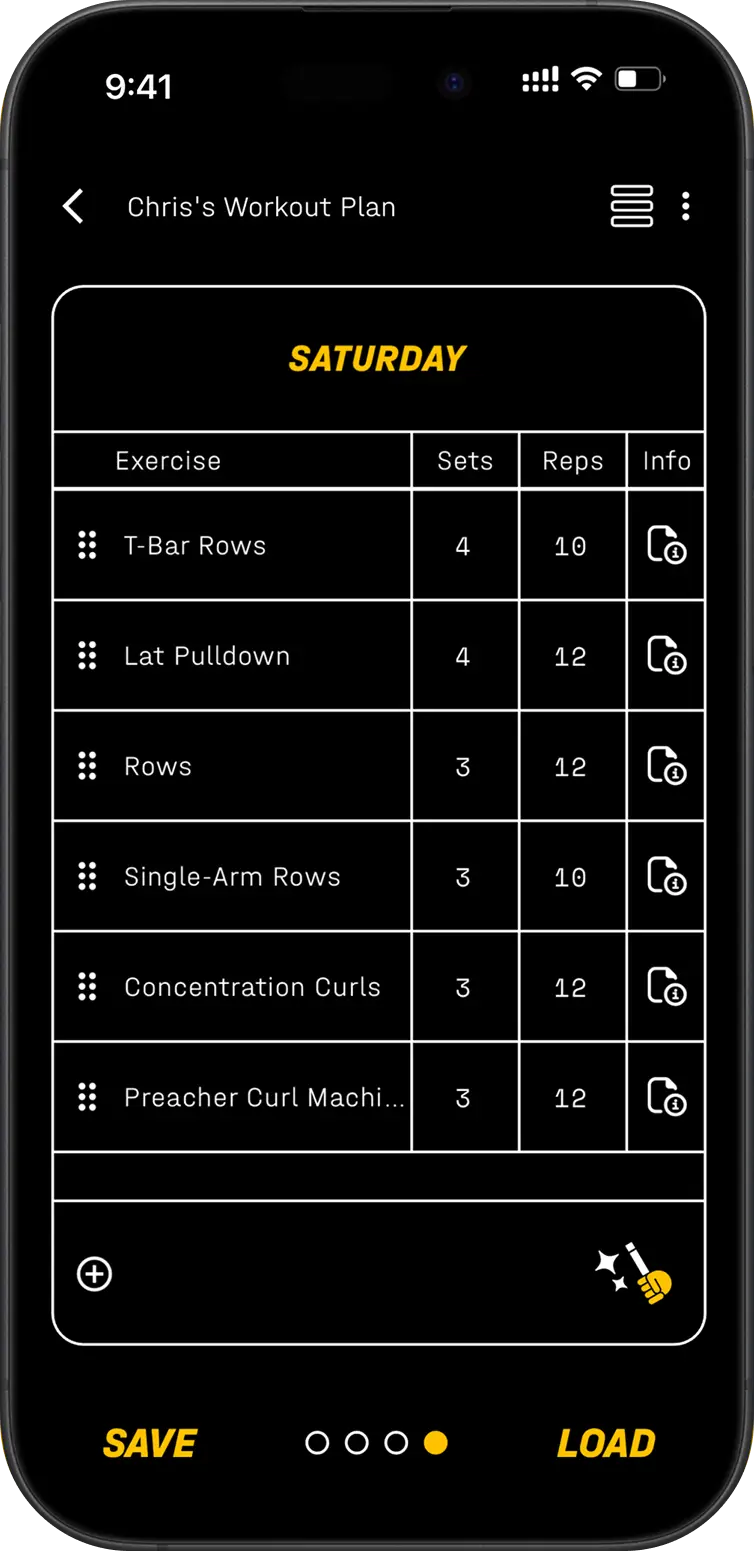The image size is (754, 1551).
Task: Open info for T-Bar Rows
Action: coord(666,546)
